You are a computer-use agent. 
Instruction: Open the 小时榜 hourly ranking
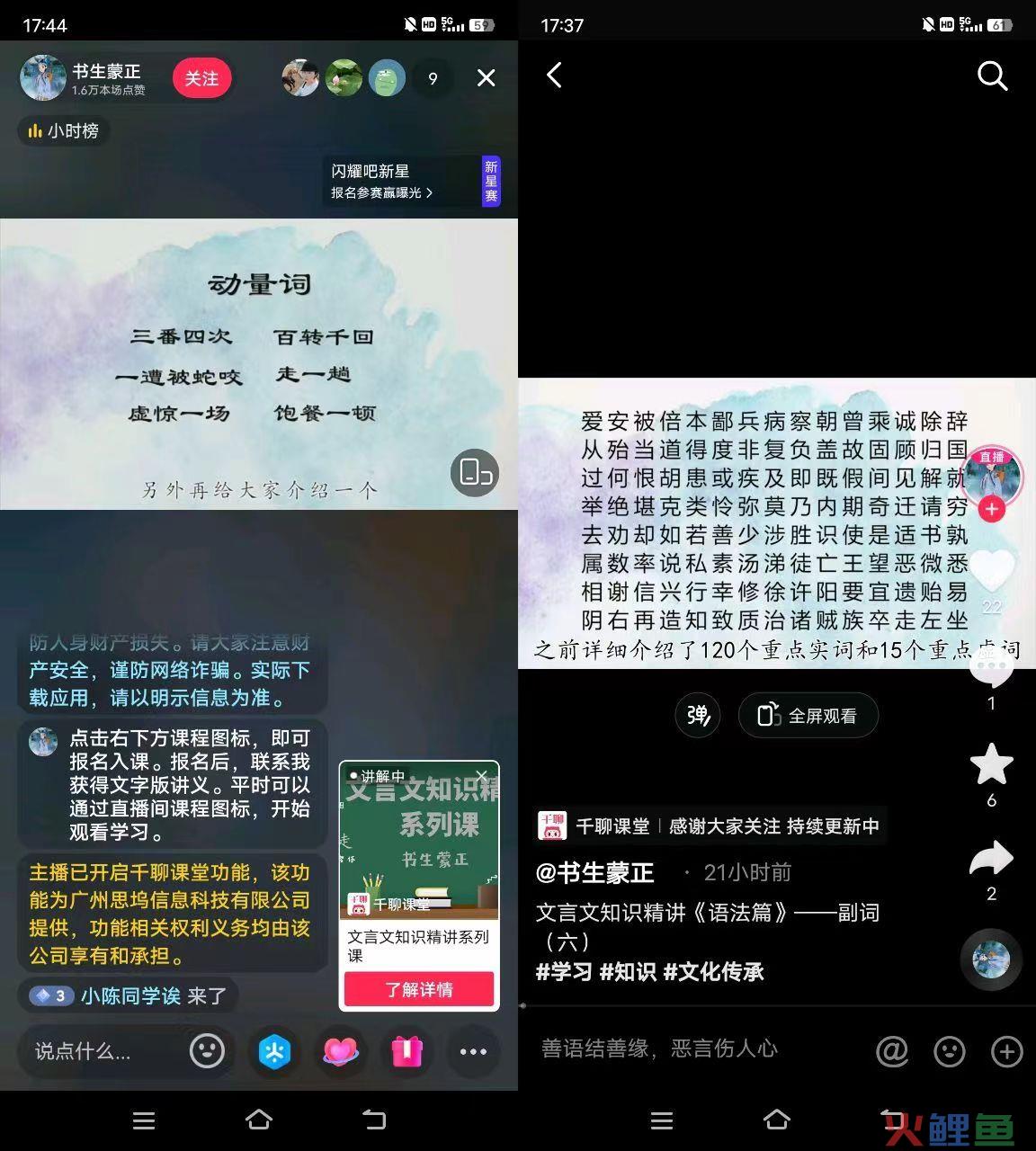(x=63, y=131)
